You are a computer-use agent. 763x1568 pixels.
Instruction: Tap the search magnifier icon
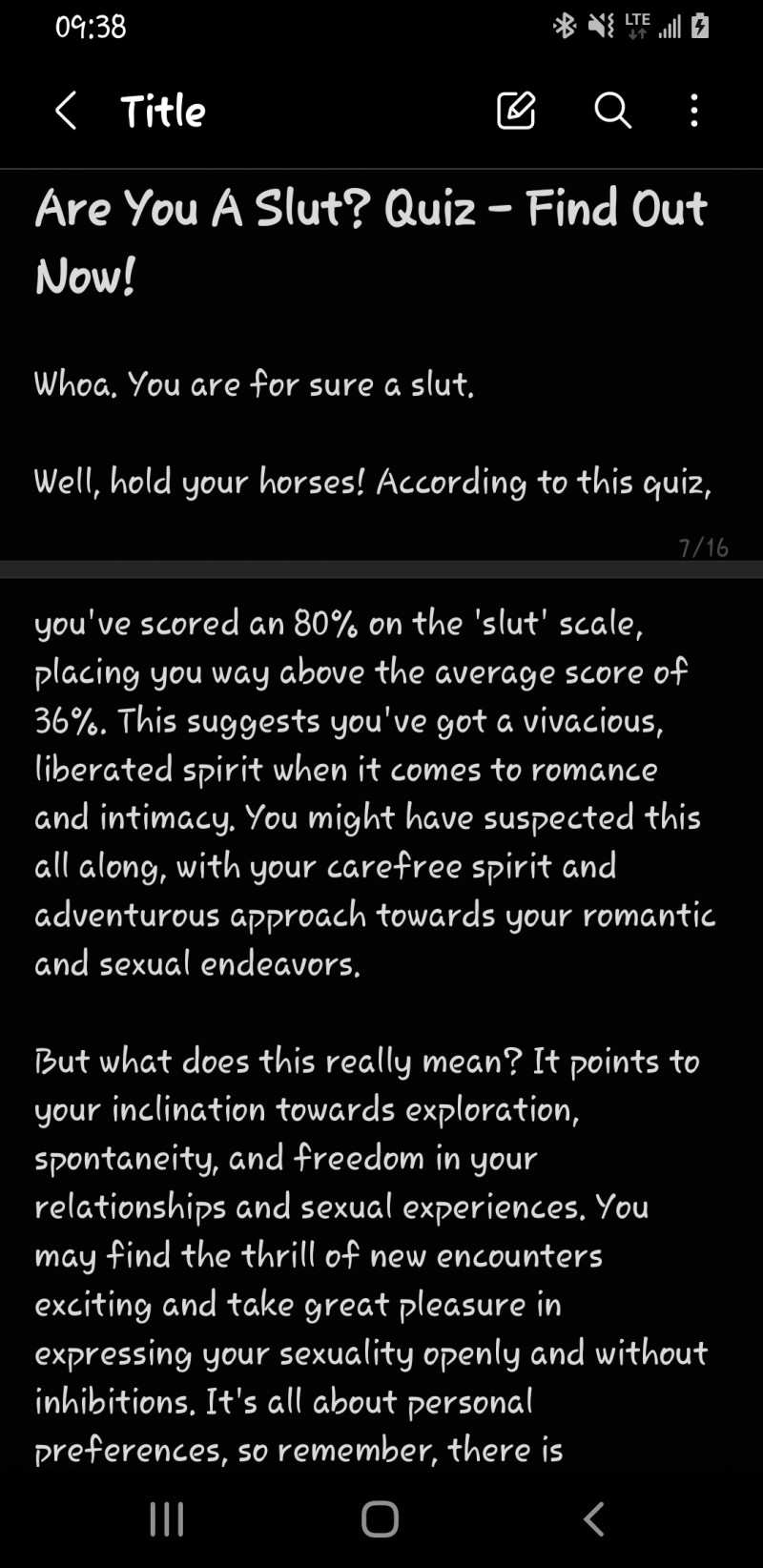point(611,111)
